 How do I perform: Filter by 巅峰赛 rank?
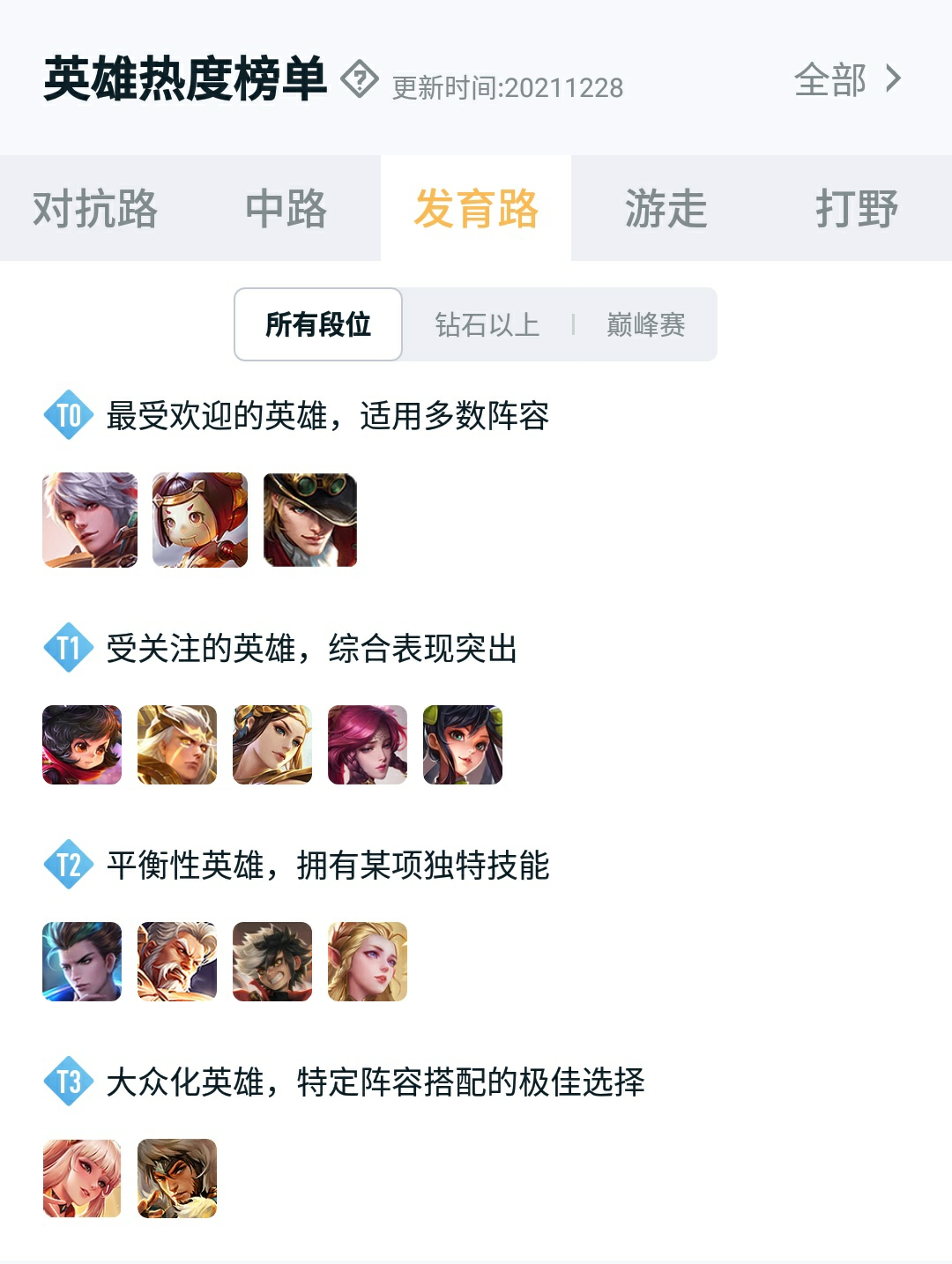click(x=646, y=324)
